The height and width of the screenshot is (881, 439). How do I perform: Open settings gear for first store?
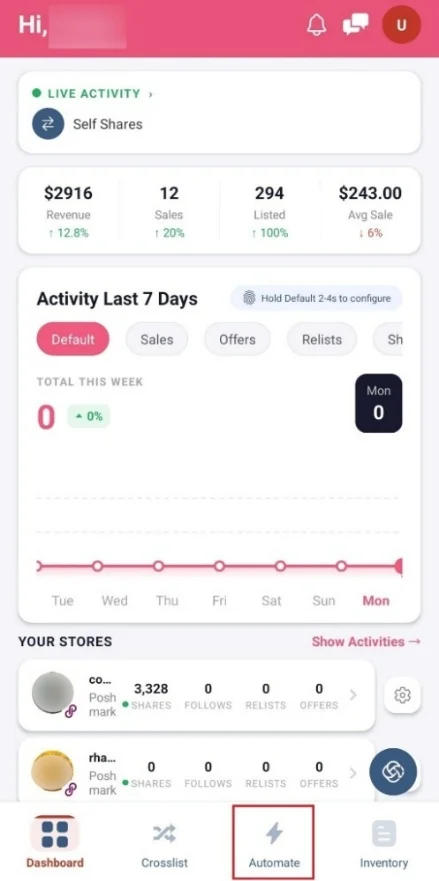point(402,696)
